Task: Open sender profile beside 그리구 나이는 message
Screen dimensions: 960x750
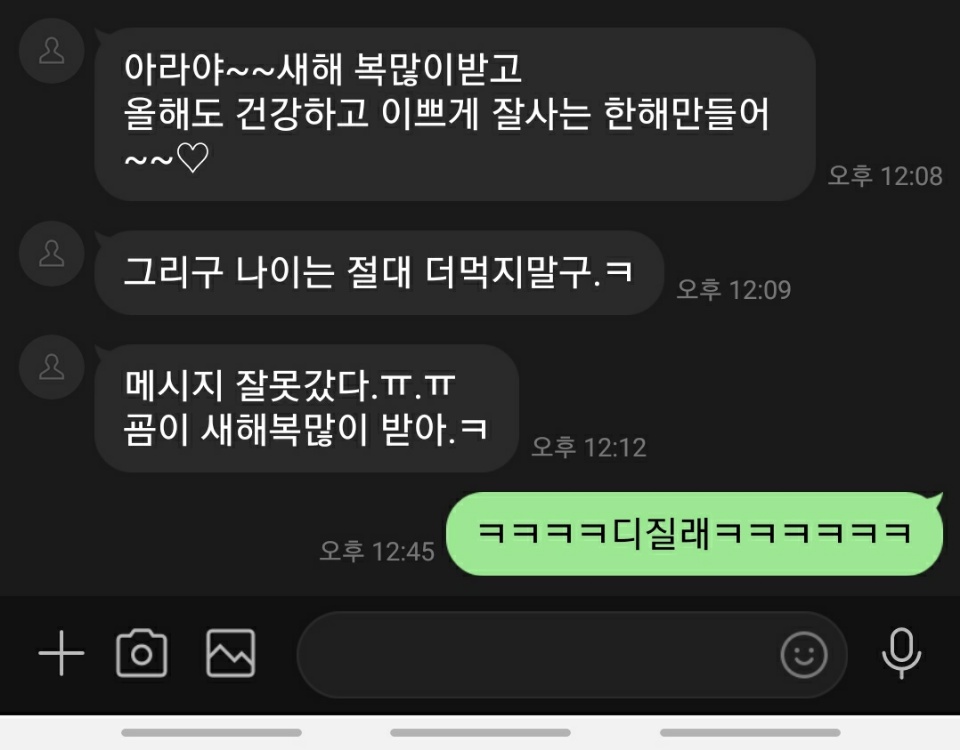Action: click(51, 254)
